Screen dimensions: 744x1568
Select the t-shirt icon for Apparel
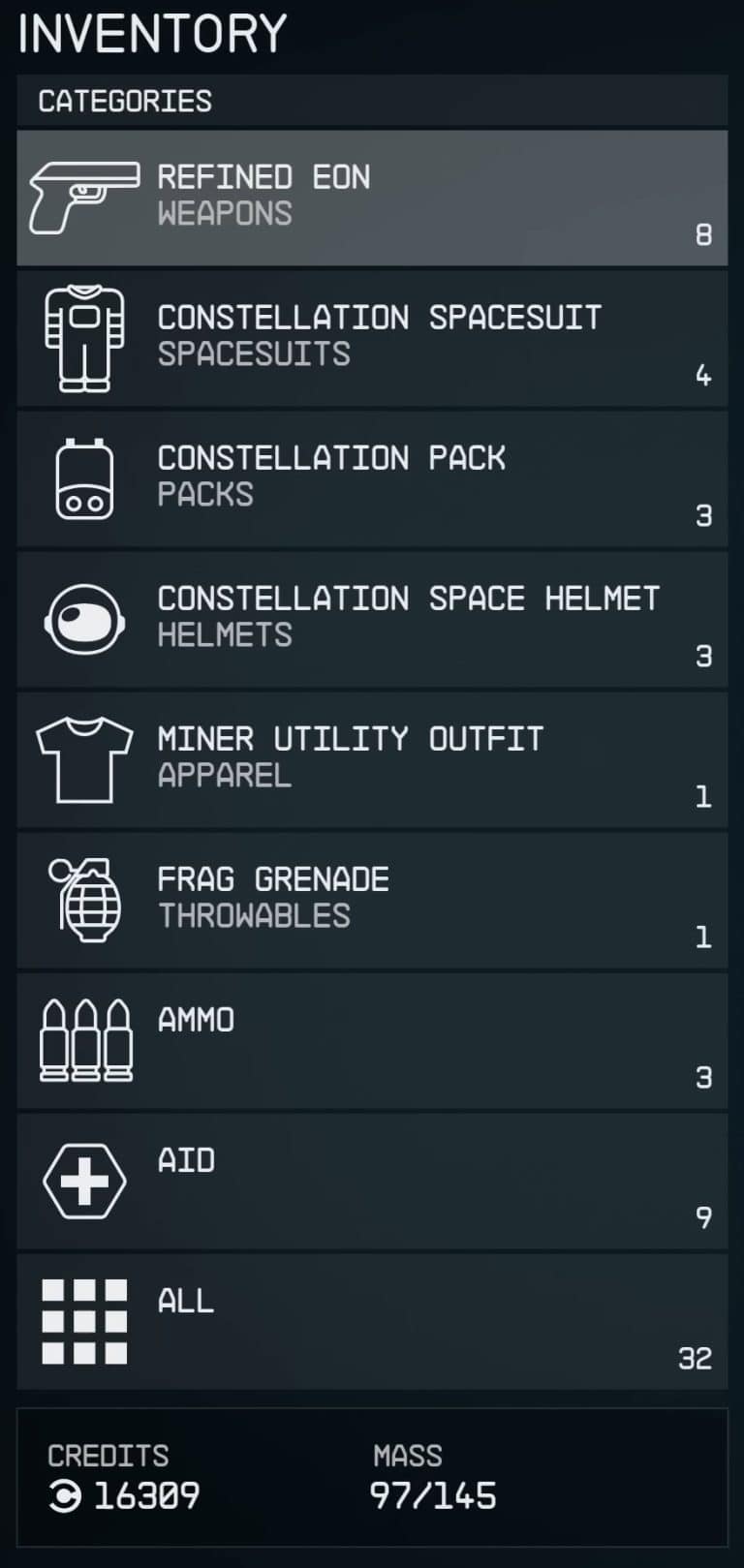coord(84,757)
